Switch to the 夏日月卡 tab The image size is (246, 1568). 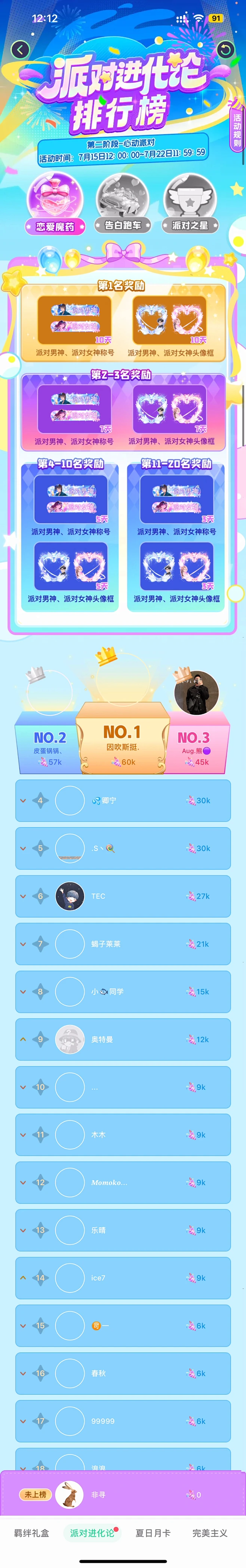153,1533
